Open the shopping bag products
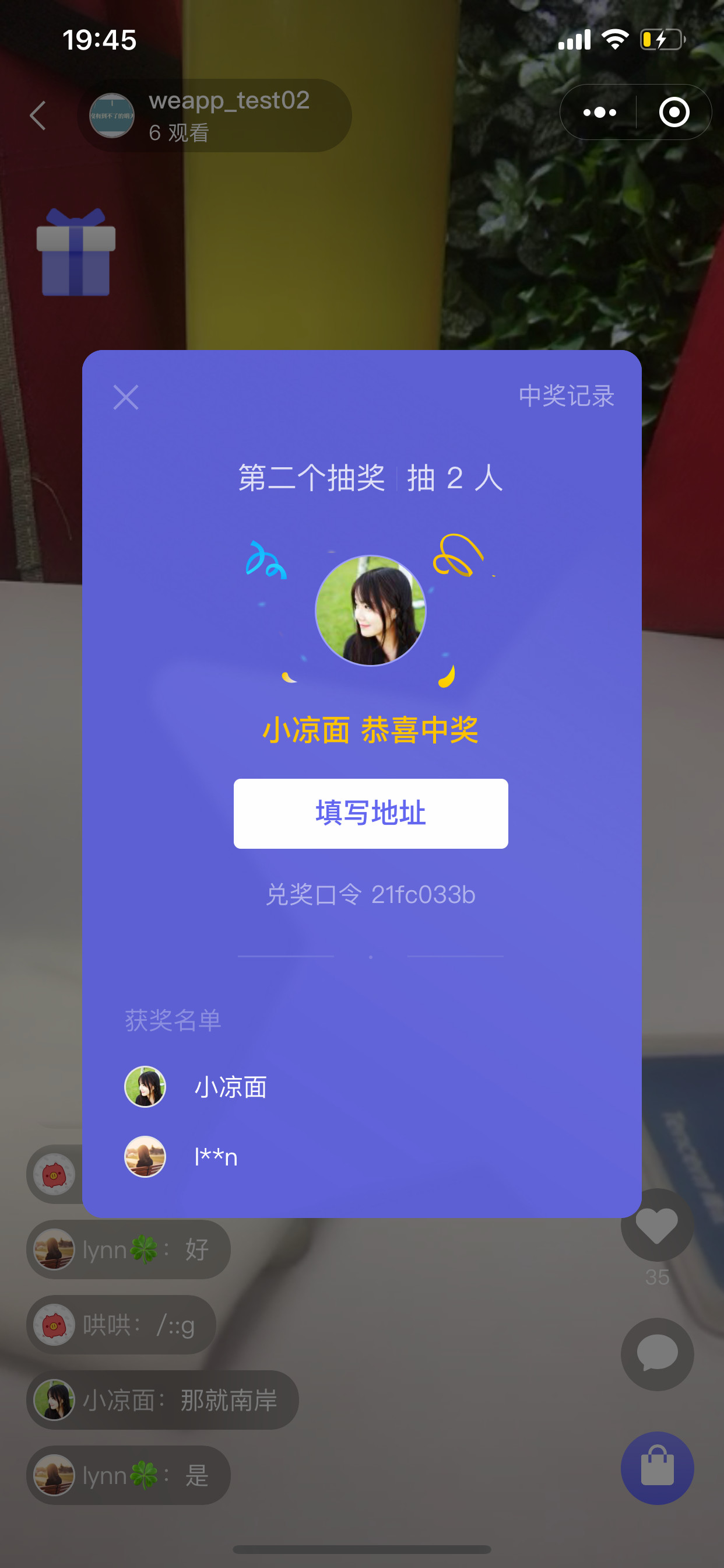The image size is (724, 1568). (656, 1467)
